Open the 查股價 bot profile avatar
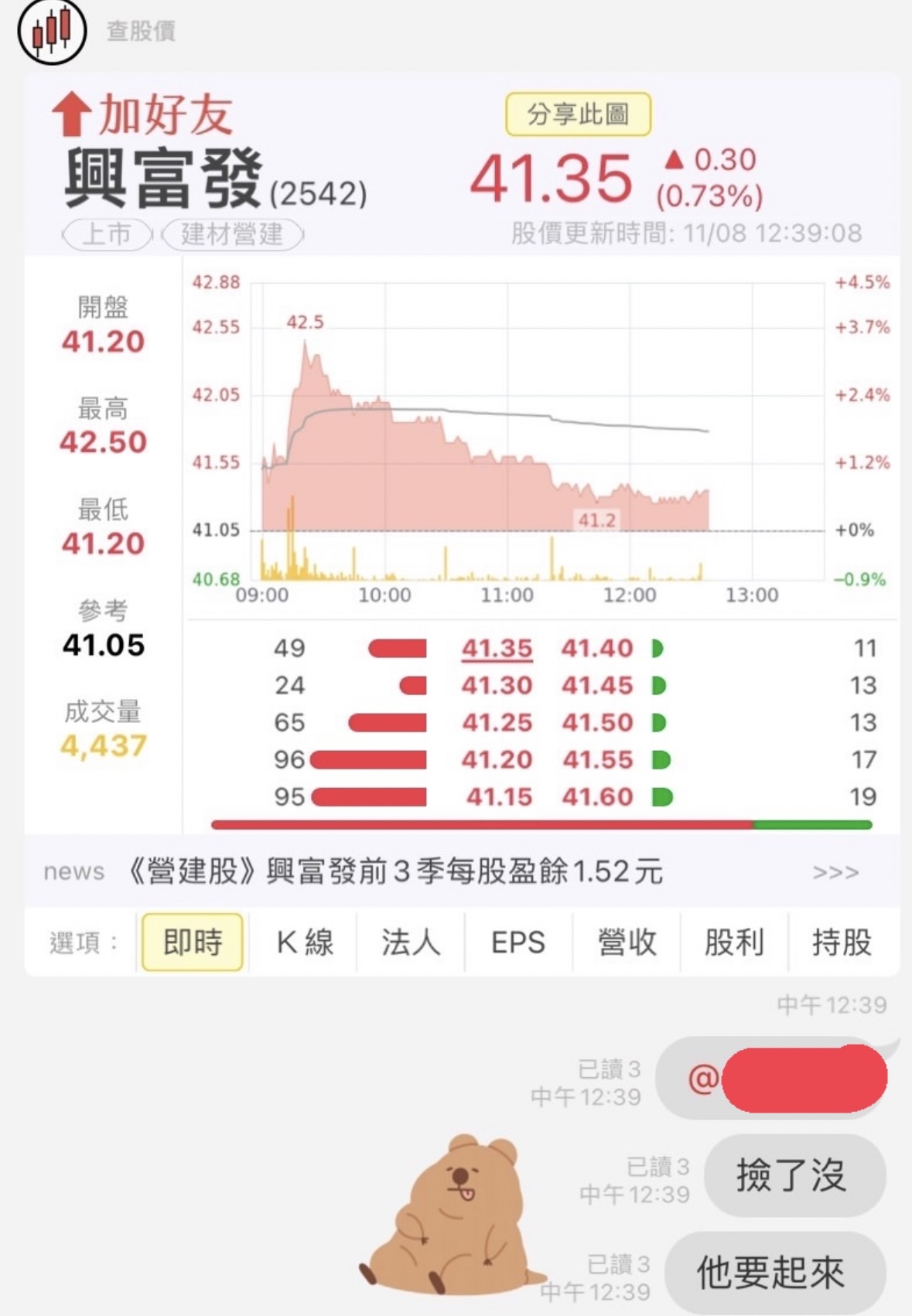The image size is (912, 1316). point(51,31)
